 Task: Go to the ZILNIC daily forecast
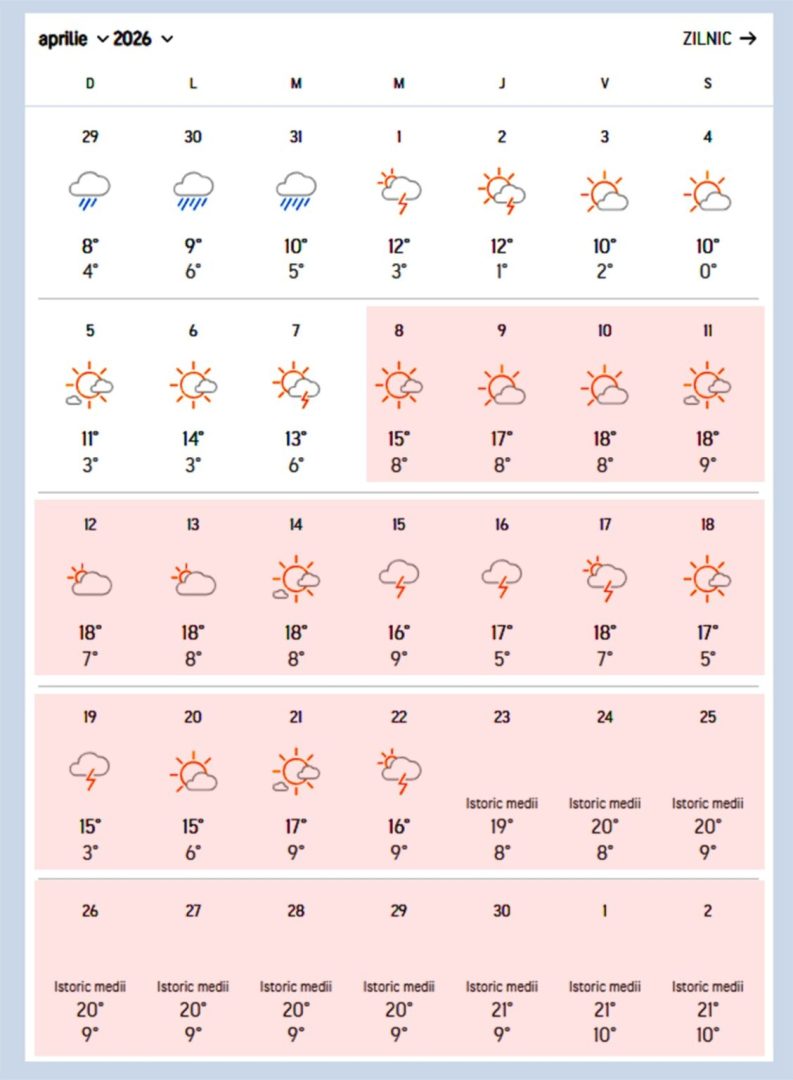click(719, 39)
